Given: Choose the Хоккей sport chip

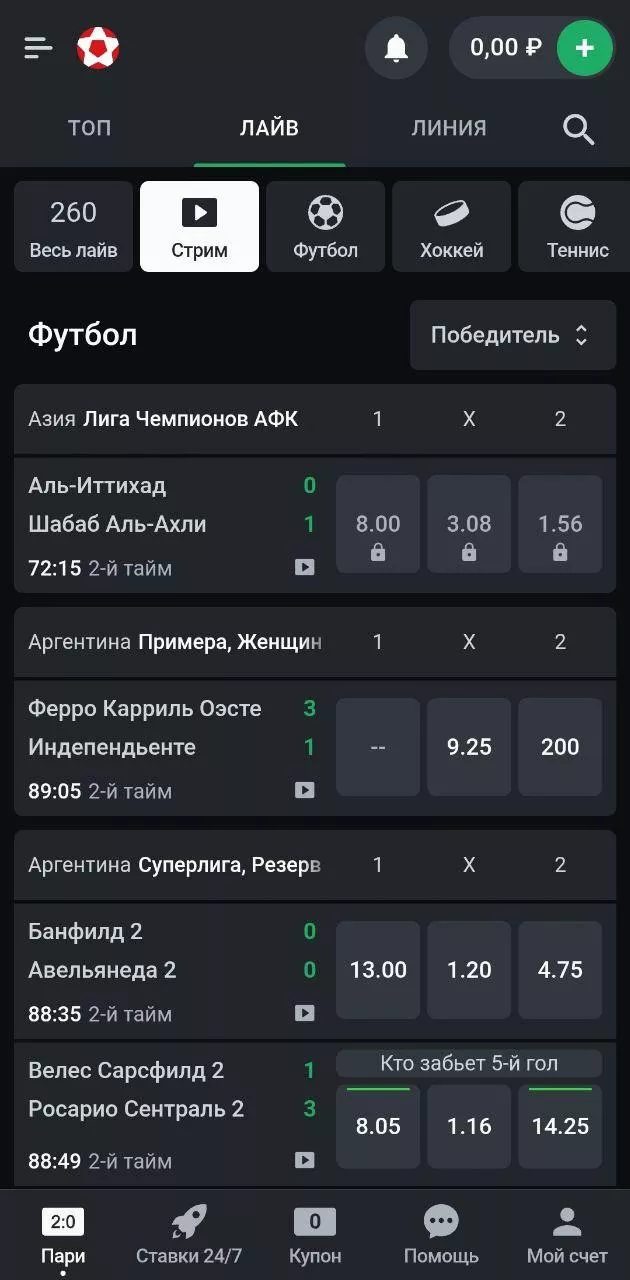Looking at the screenshot, I should pos(451,227).
